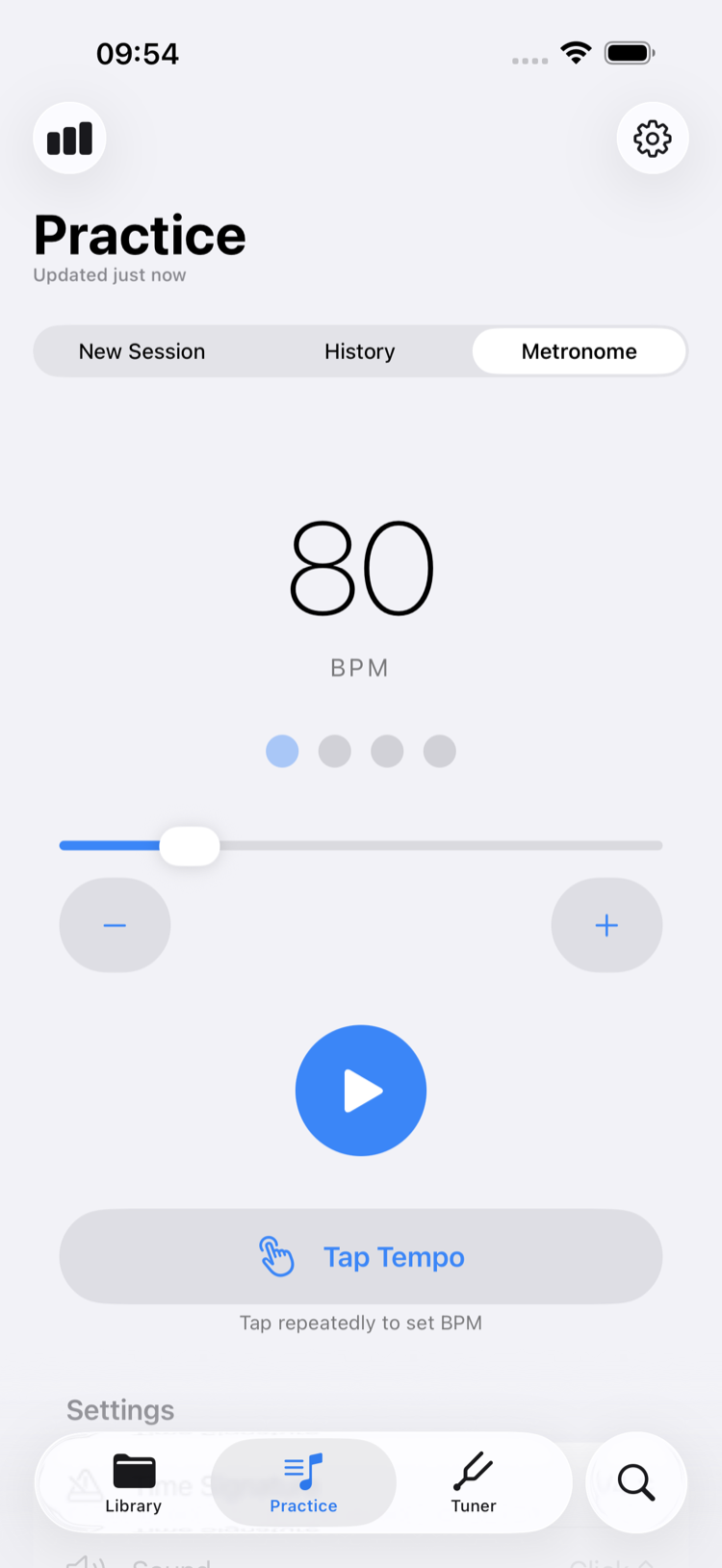Select the Metronome tab
This screenshot has width=722, height=1568.
pos(579,350)
